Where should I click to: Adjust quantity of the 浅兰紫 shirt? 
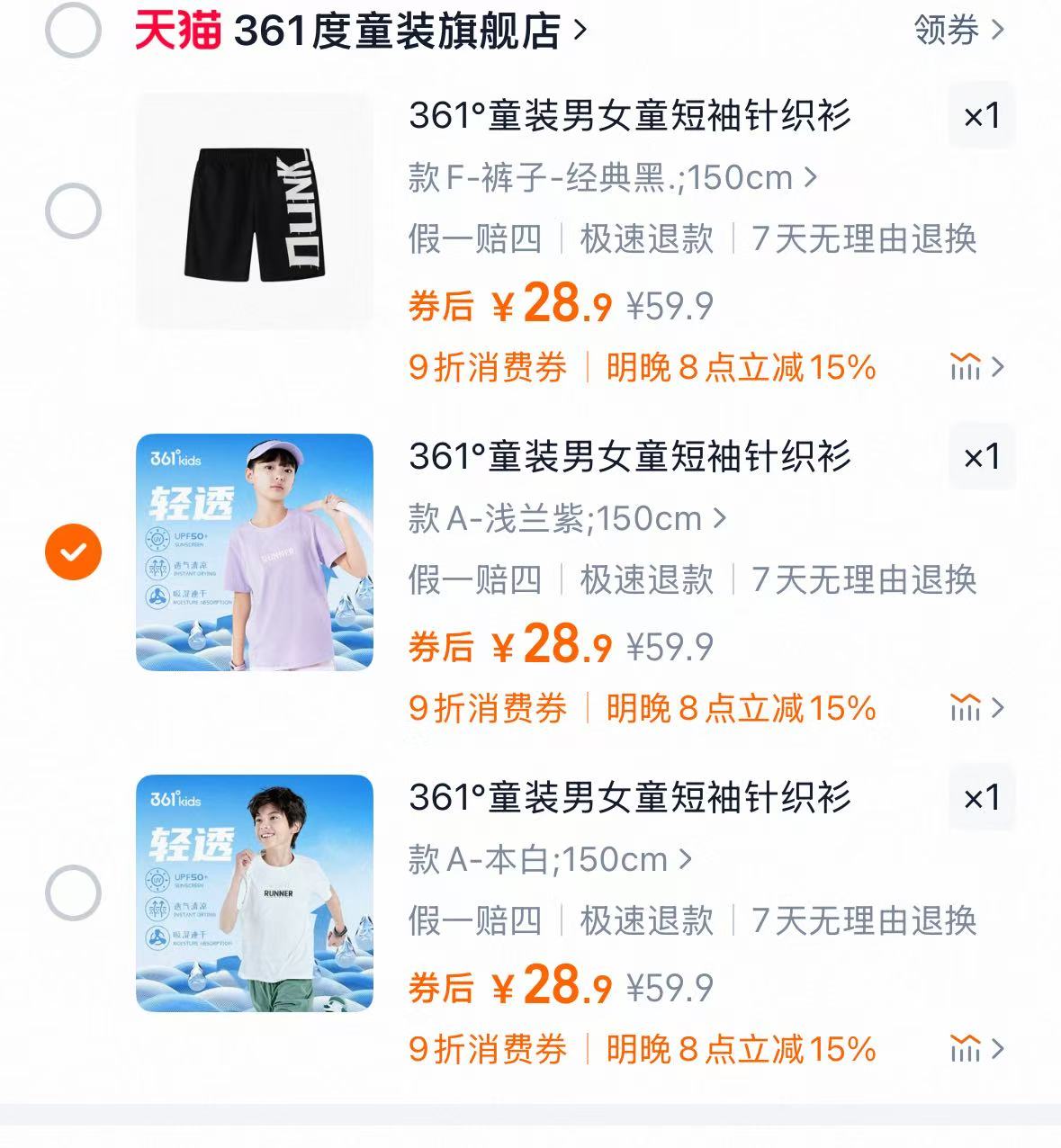pyautogui.click(x=981, y=457)
